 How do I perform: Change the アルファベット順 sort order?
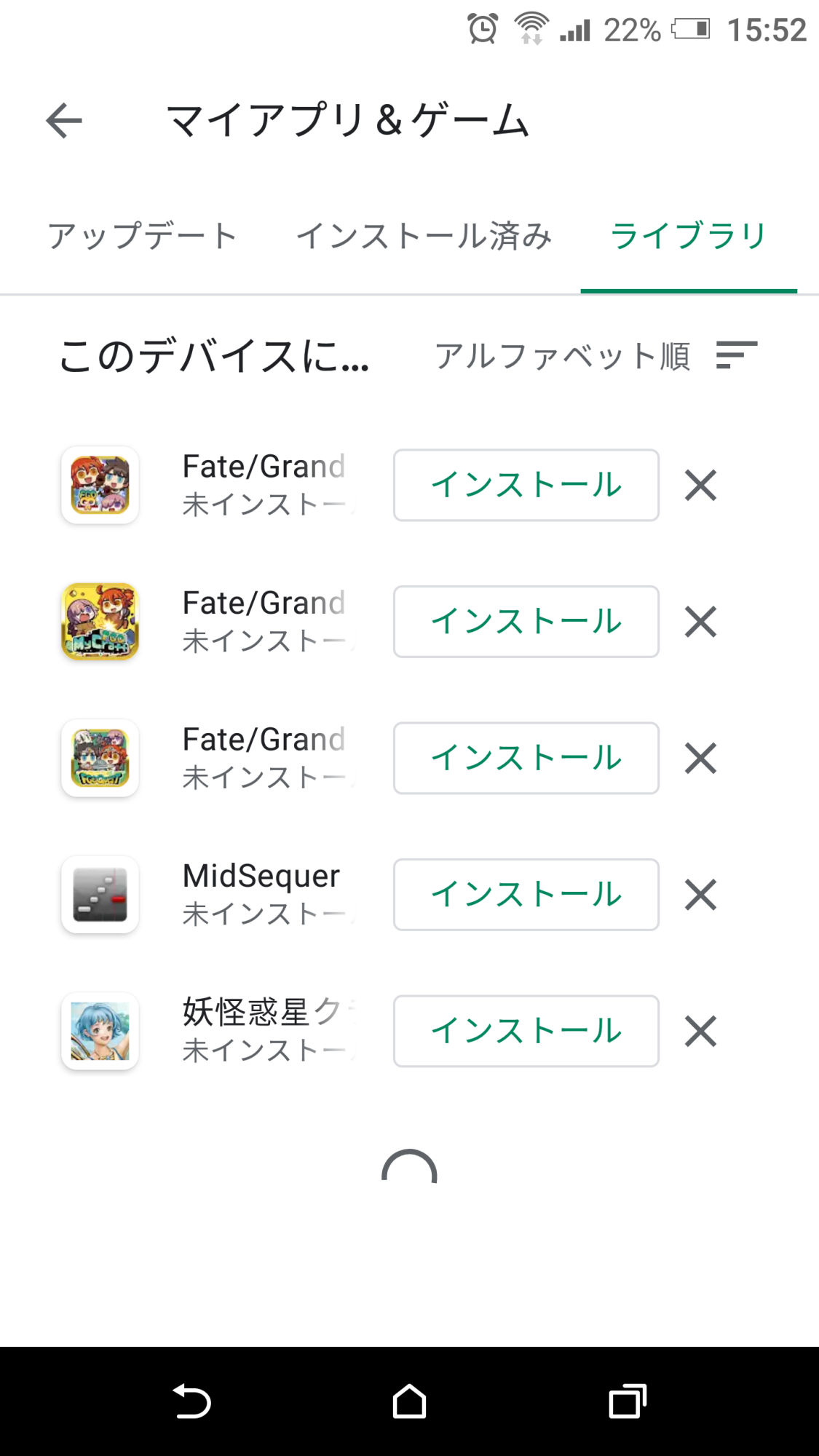point(596,356)
